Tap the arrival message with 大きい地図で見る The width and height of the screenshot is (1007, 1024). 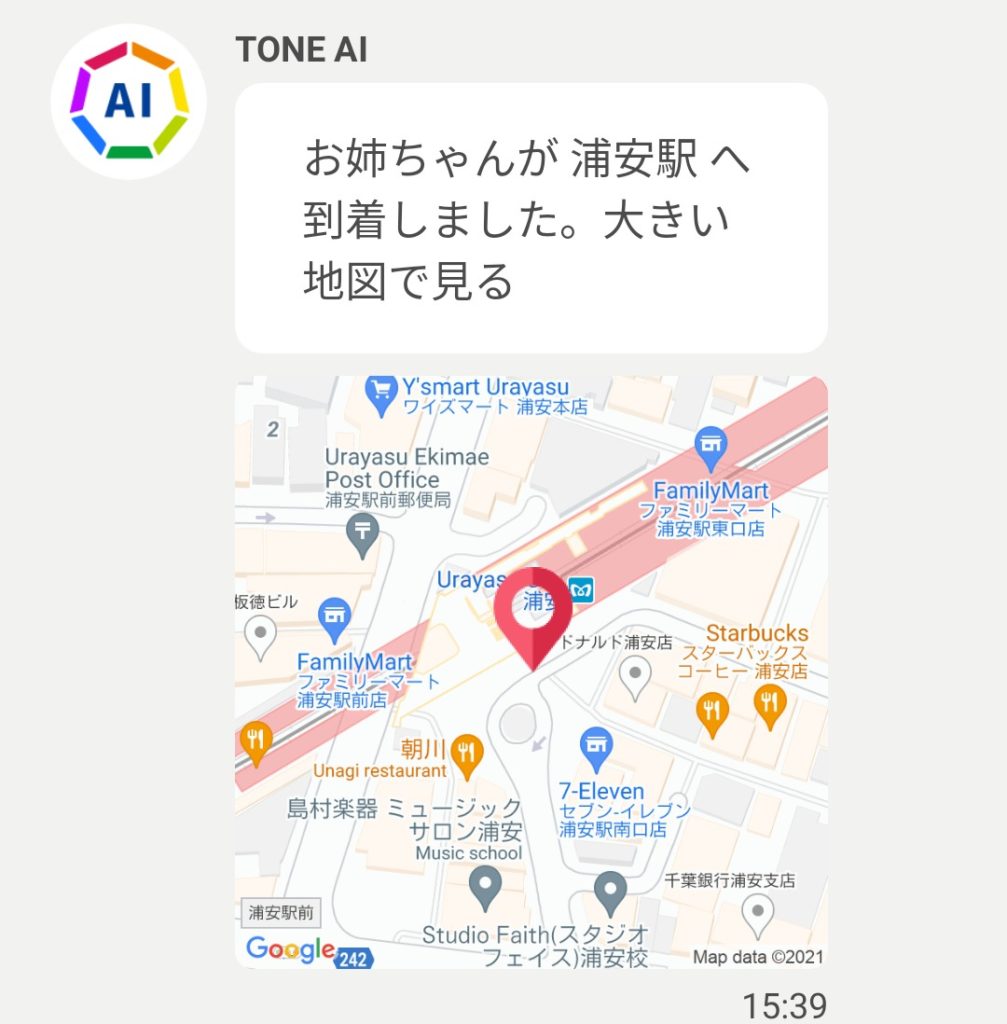(x=531, y=219)
